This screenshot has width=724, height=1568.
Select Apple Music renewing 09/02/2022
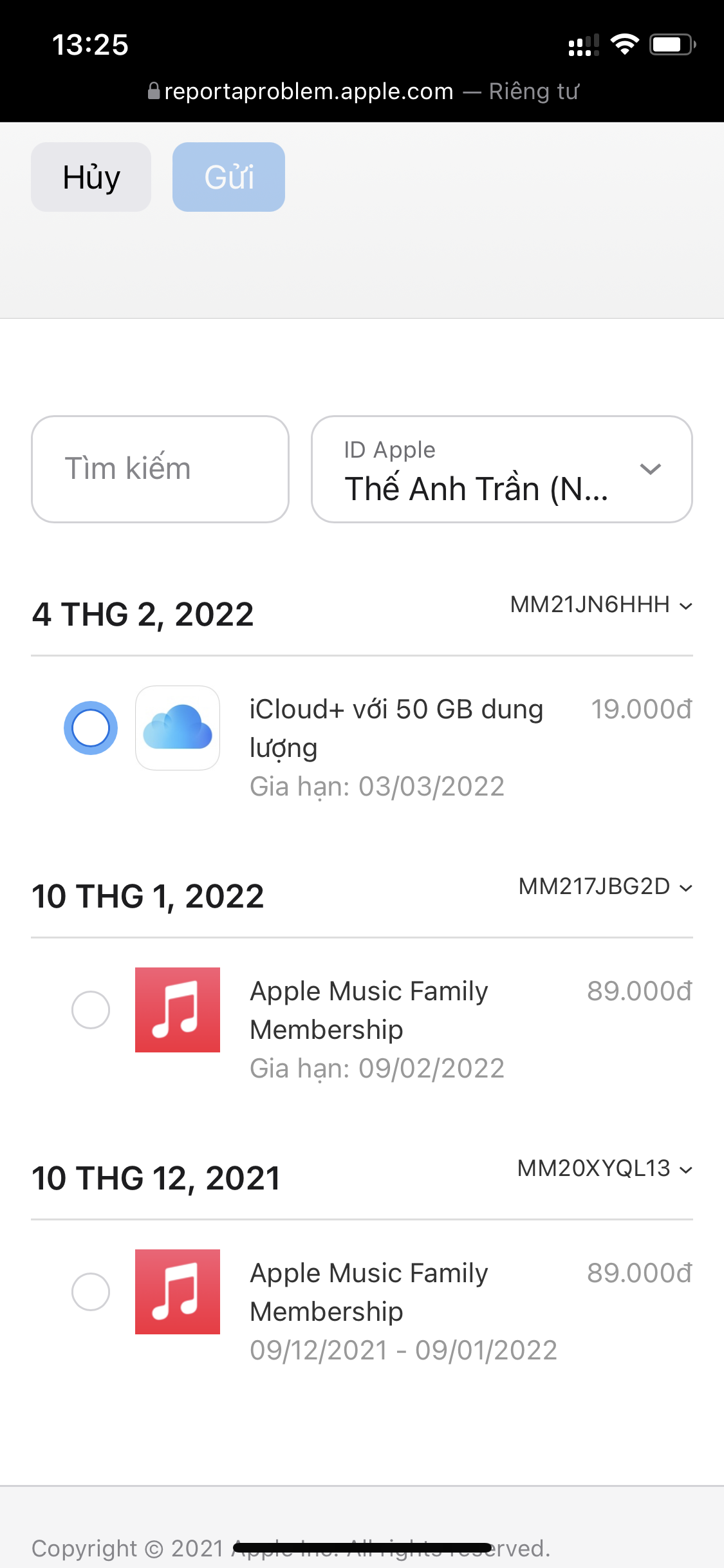(x=91, y=1010)
